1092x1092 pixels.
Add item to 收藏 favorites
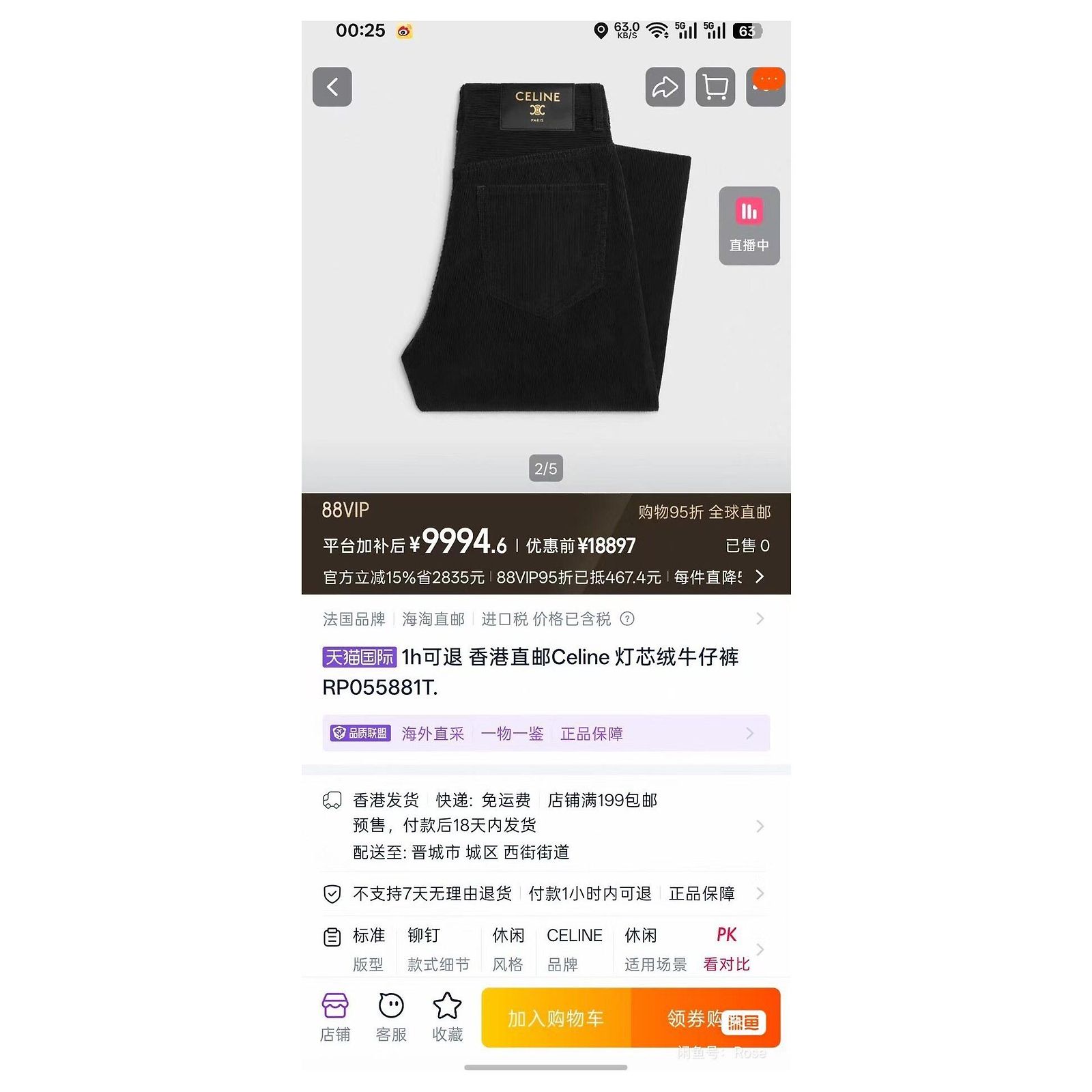[447, 1018]
